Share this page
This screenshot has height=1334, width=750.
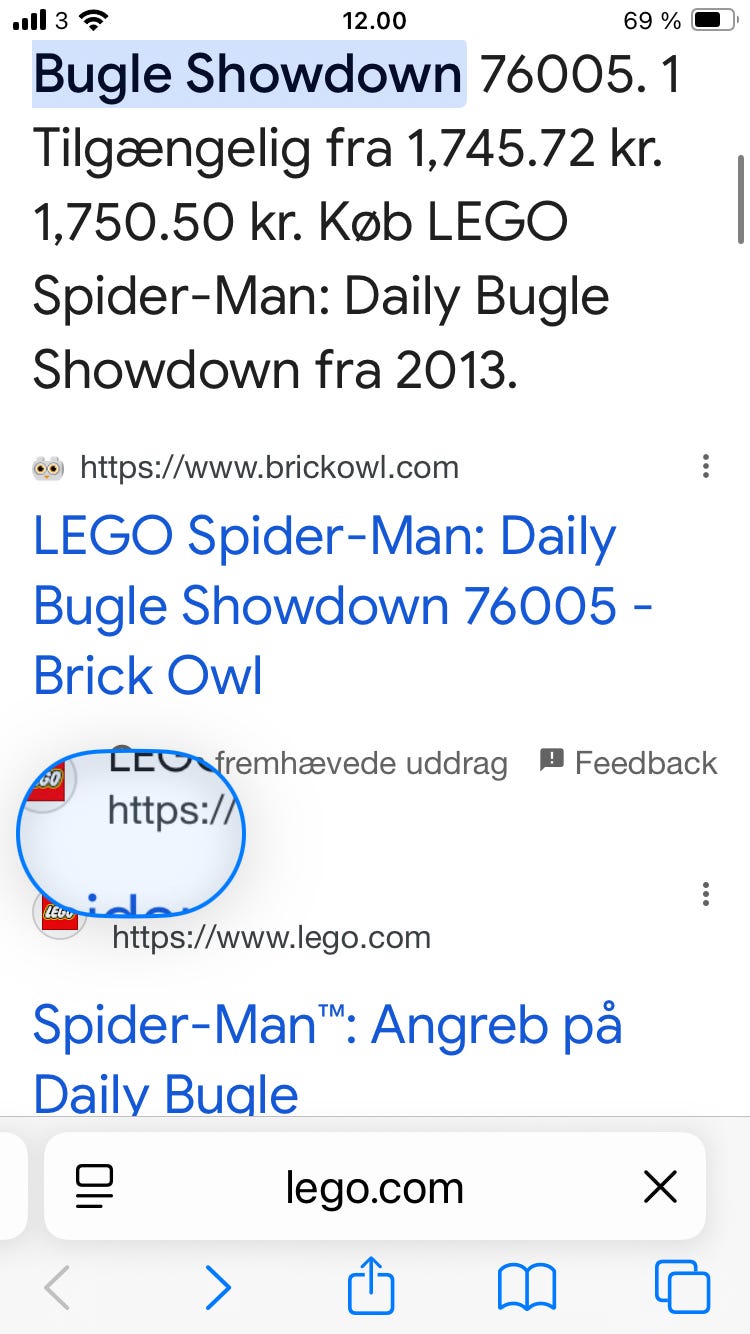coord(372,1287)
